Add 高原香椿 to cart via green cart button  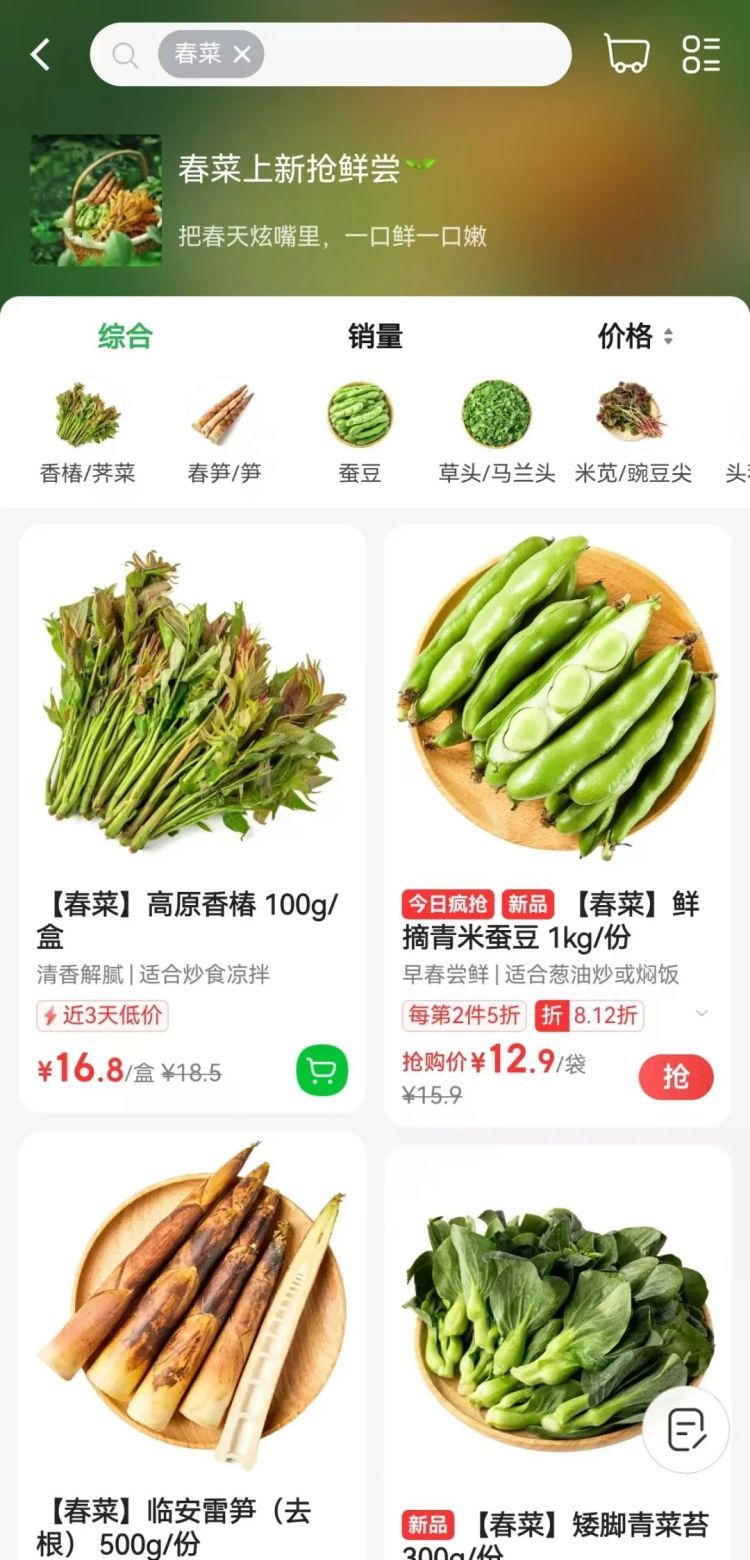coord(319,1068)
